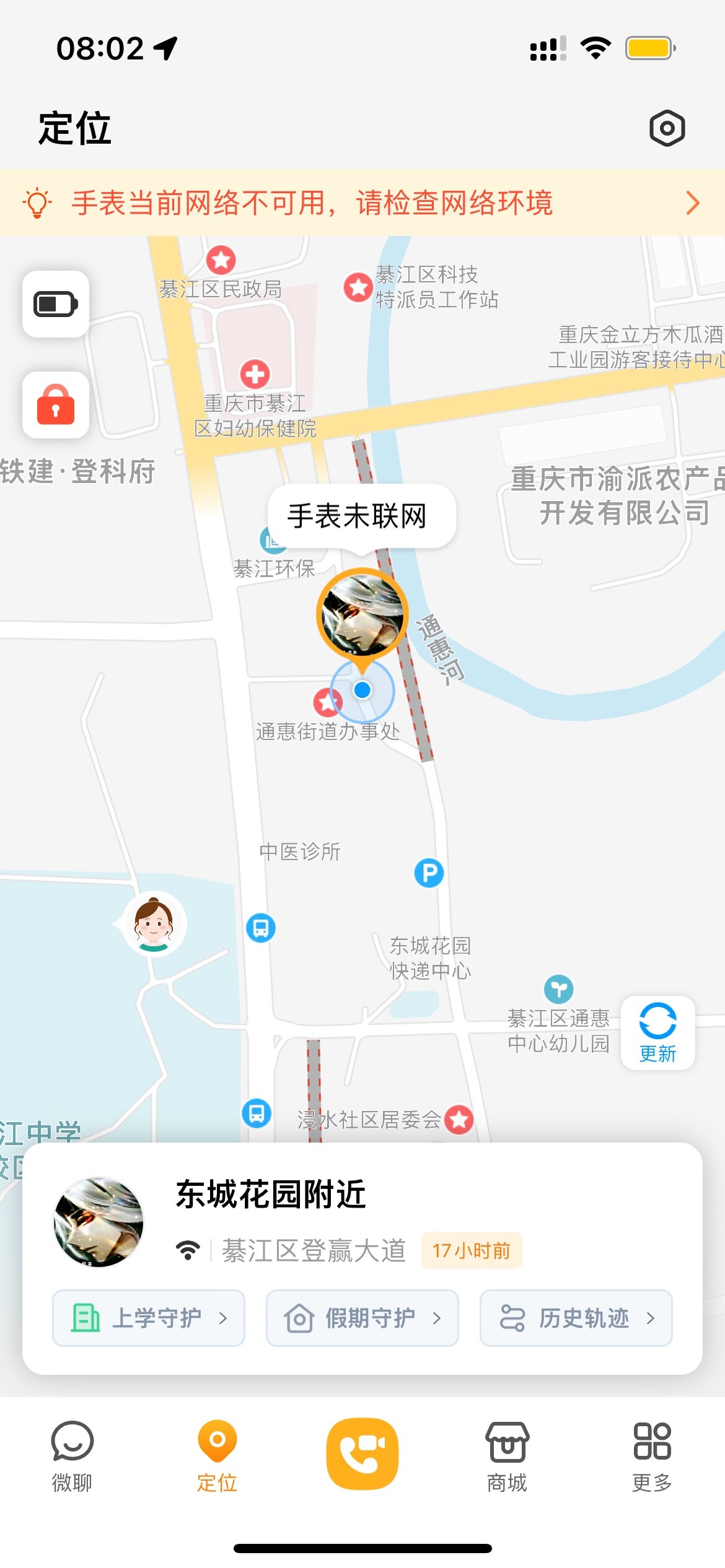Open the 更多 more tab
Viewport: 725px width, 1568px height.
click(652, 1455)
